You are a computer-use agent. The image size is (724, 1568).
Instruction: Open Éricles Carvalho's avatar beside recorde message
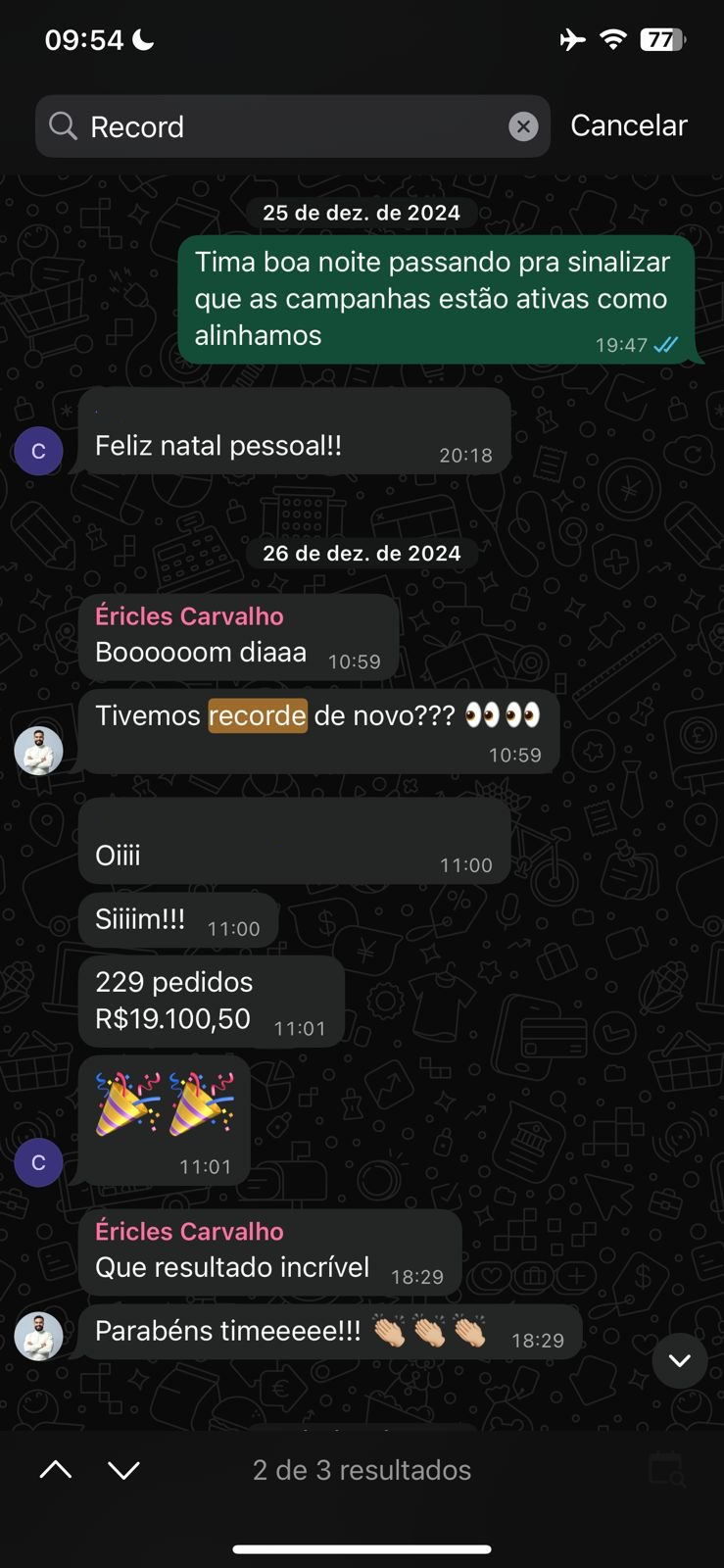coord(38,751)
